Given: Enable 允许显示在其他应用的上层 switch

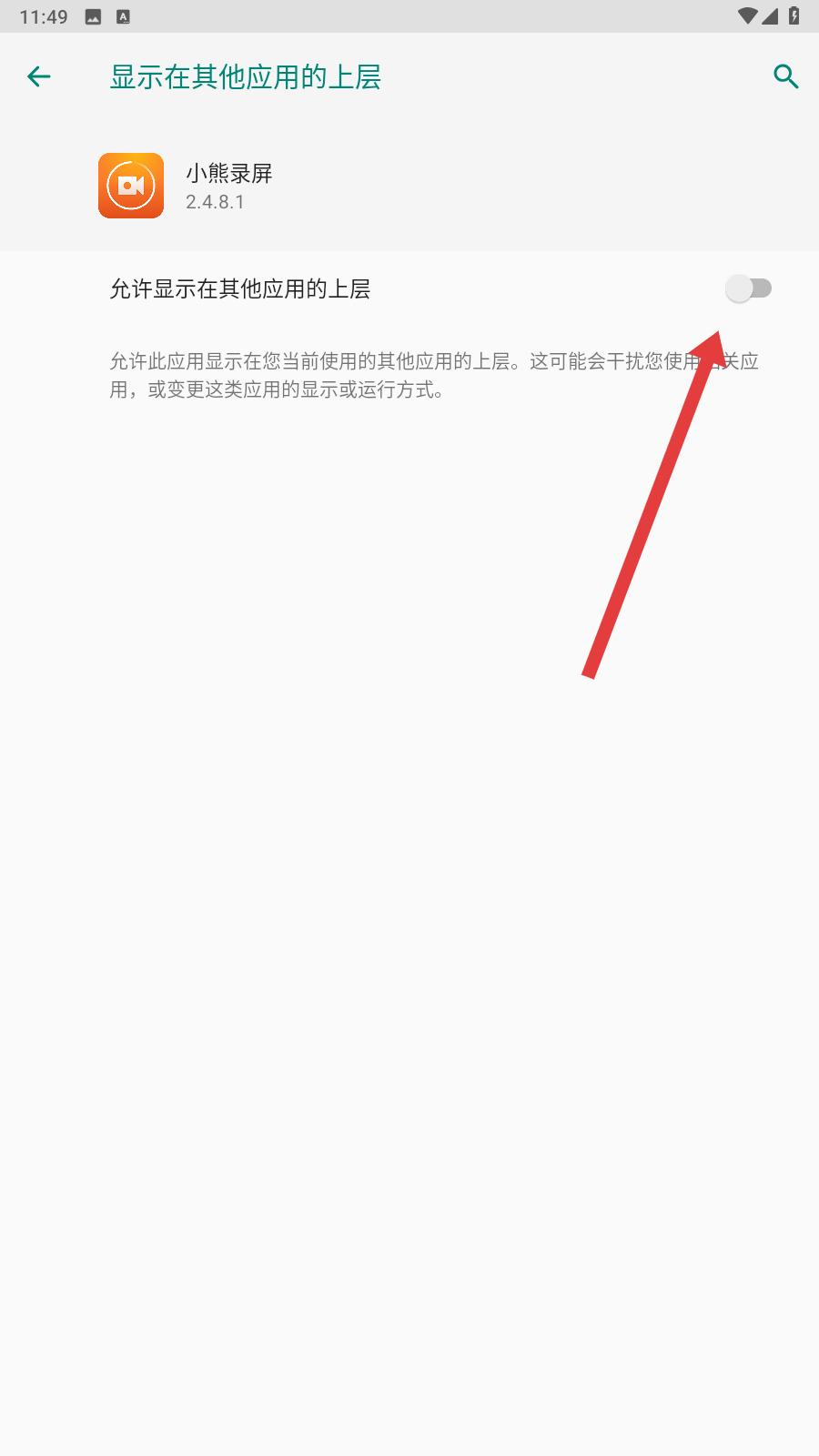Looking at the screenshot, I should [x=748, y=288].
